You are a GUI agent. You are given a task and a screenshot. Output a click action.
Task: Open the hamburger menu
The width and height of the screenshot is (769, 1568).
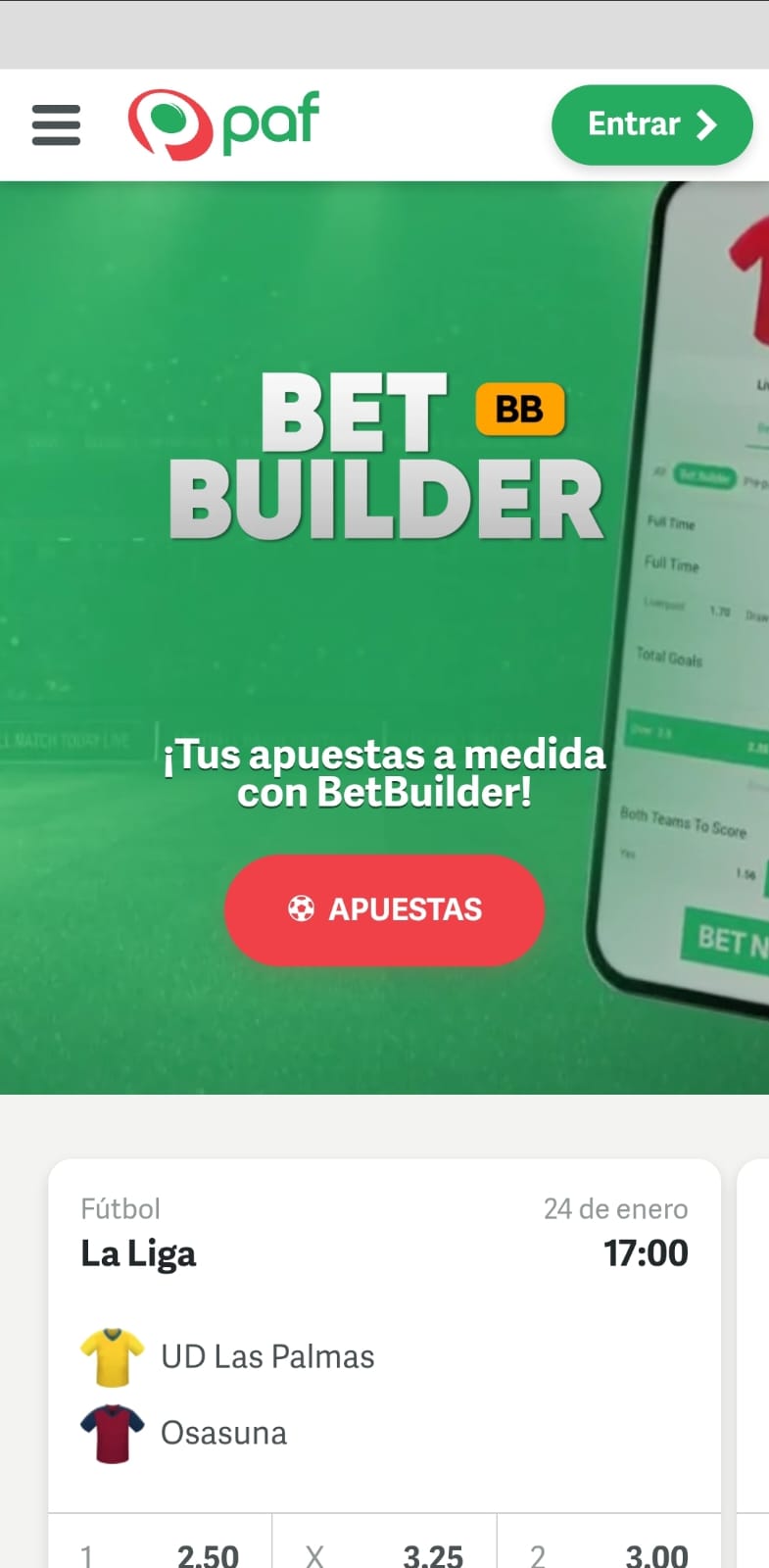click(x=56, y=125)
